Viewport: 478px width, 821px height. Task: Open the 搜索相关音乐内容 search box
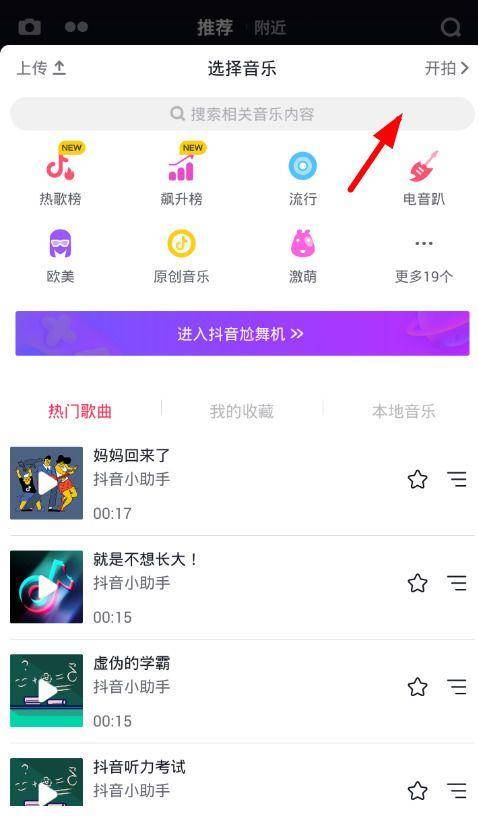coord(242,114)
